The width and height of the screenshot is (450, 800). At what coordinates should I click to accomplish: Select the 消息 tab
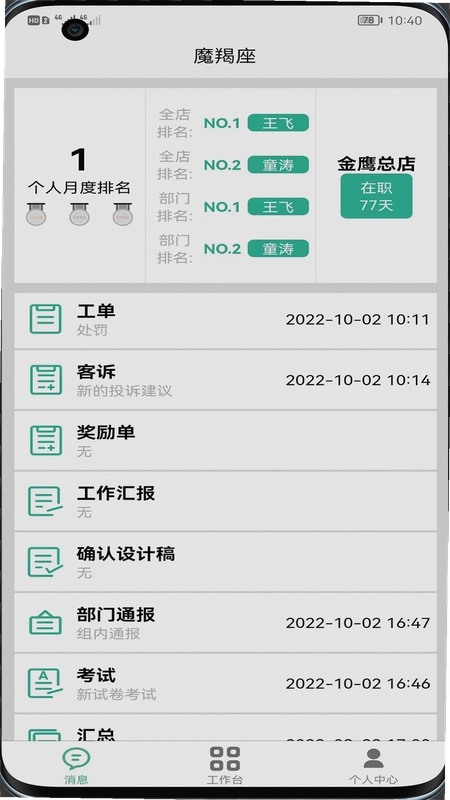tap(76, 765)
